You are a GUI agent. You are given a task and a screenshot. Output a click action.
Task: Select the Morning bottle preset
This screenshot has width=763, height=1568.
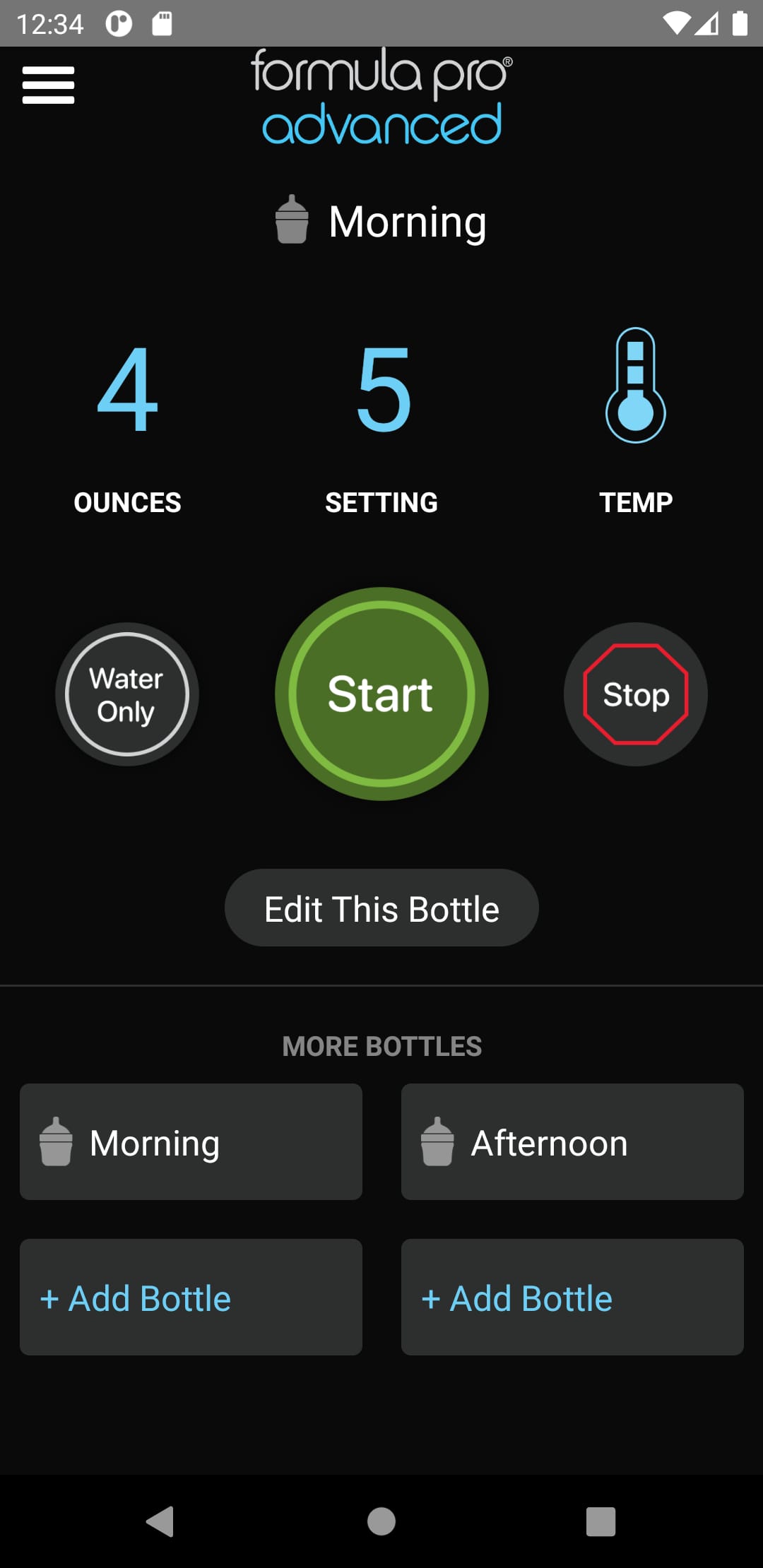point(191,1141)
